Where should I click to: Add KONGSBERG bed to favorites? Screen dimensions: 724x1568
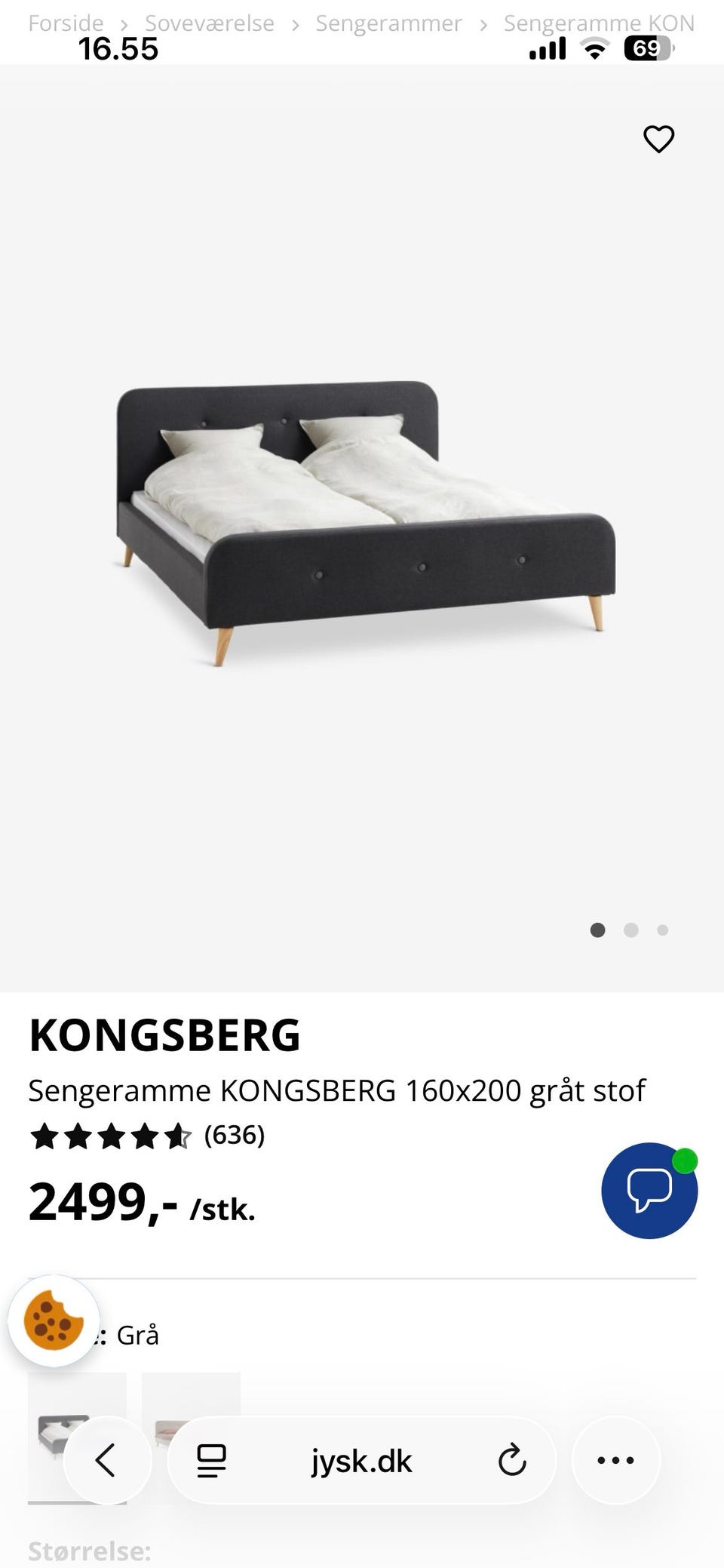click(x=658, y=139)
